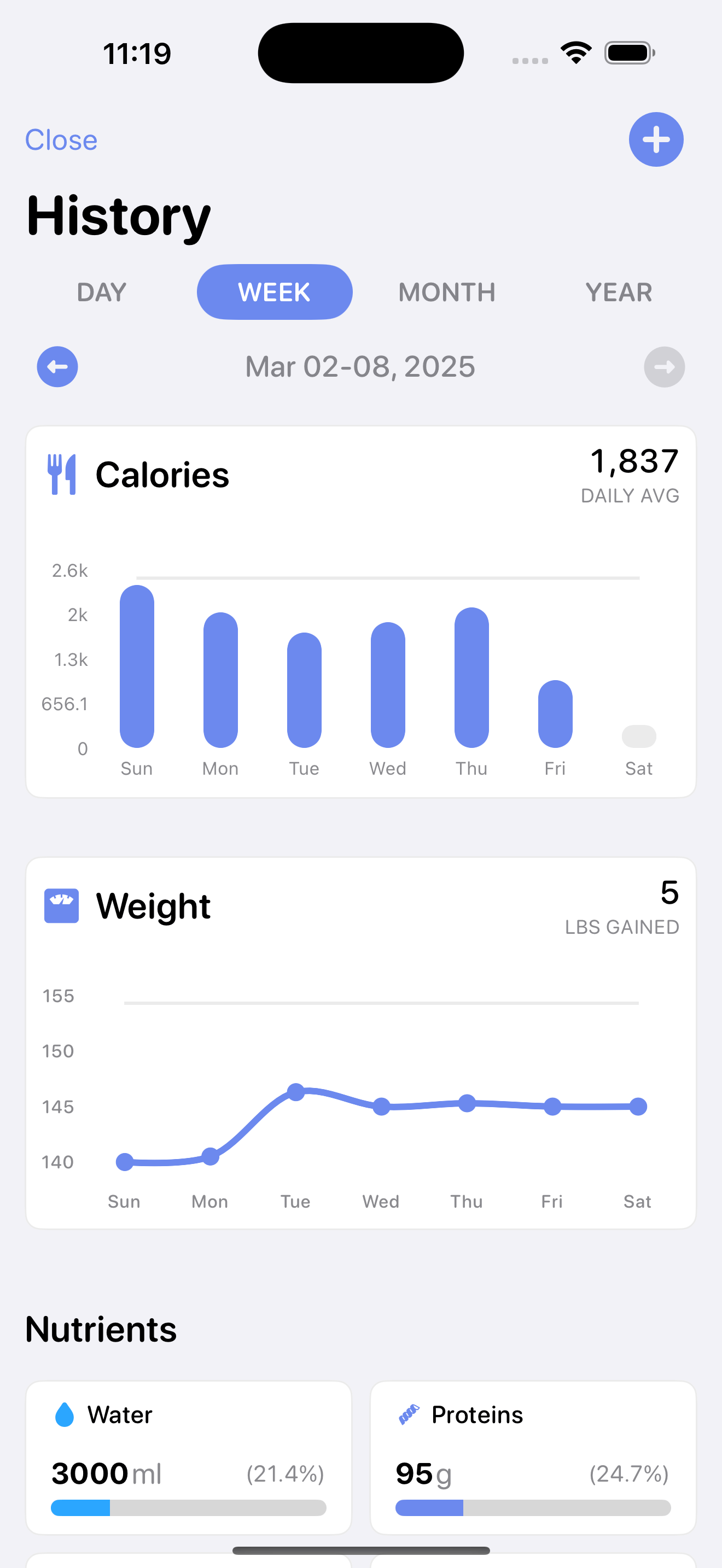Switch to the MONTH tab
This screenshot has width=722, height=1568.
447,292
